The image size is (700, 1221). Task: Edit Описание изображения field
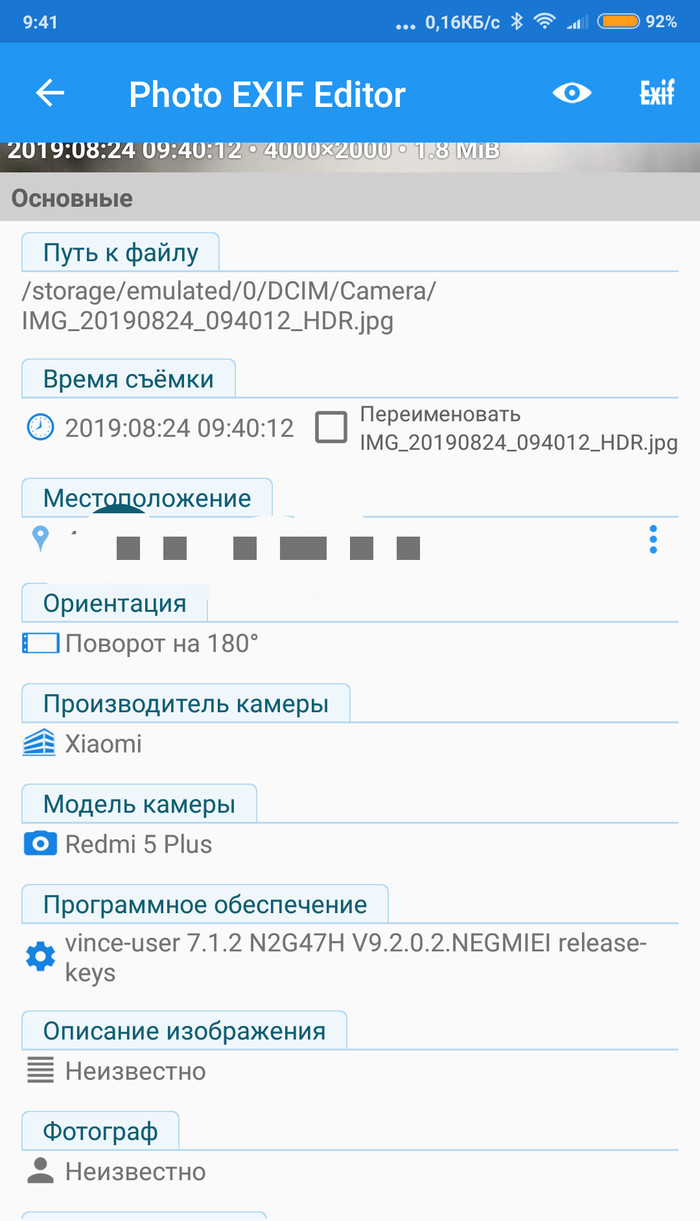pos(135,1071)
